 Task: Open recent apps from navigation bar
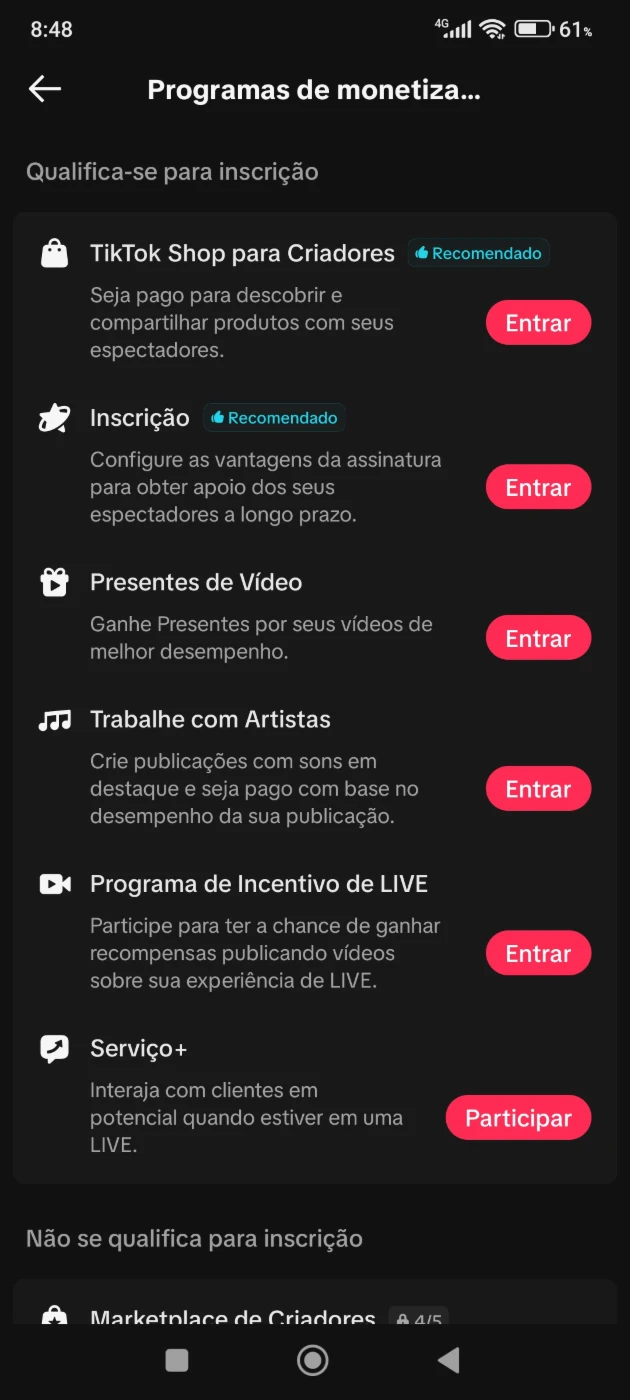(177, 1360)
